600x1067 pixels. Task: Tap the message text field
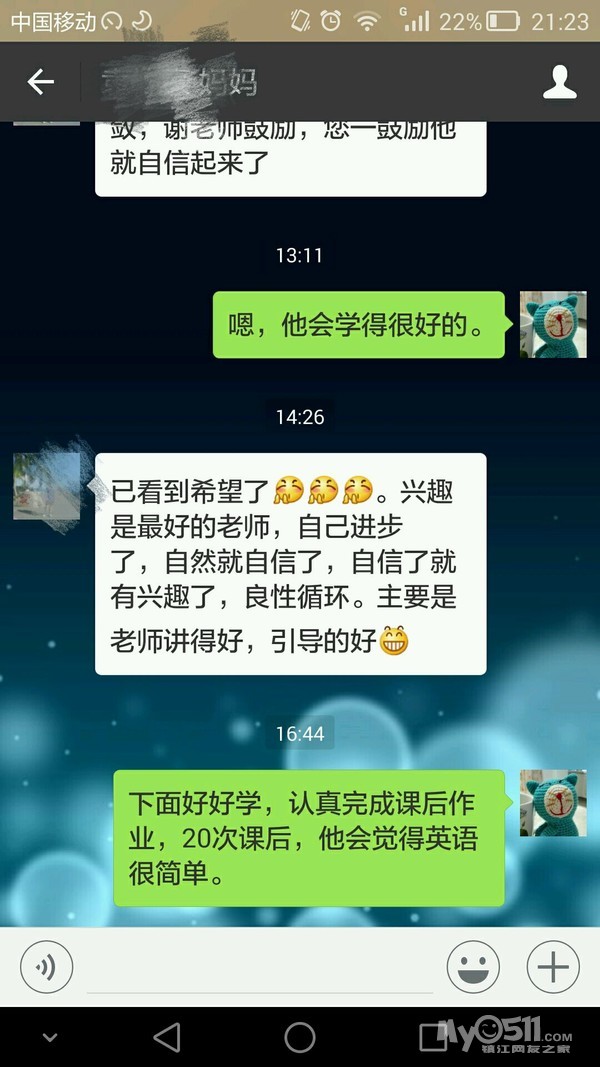point(260,970)
